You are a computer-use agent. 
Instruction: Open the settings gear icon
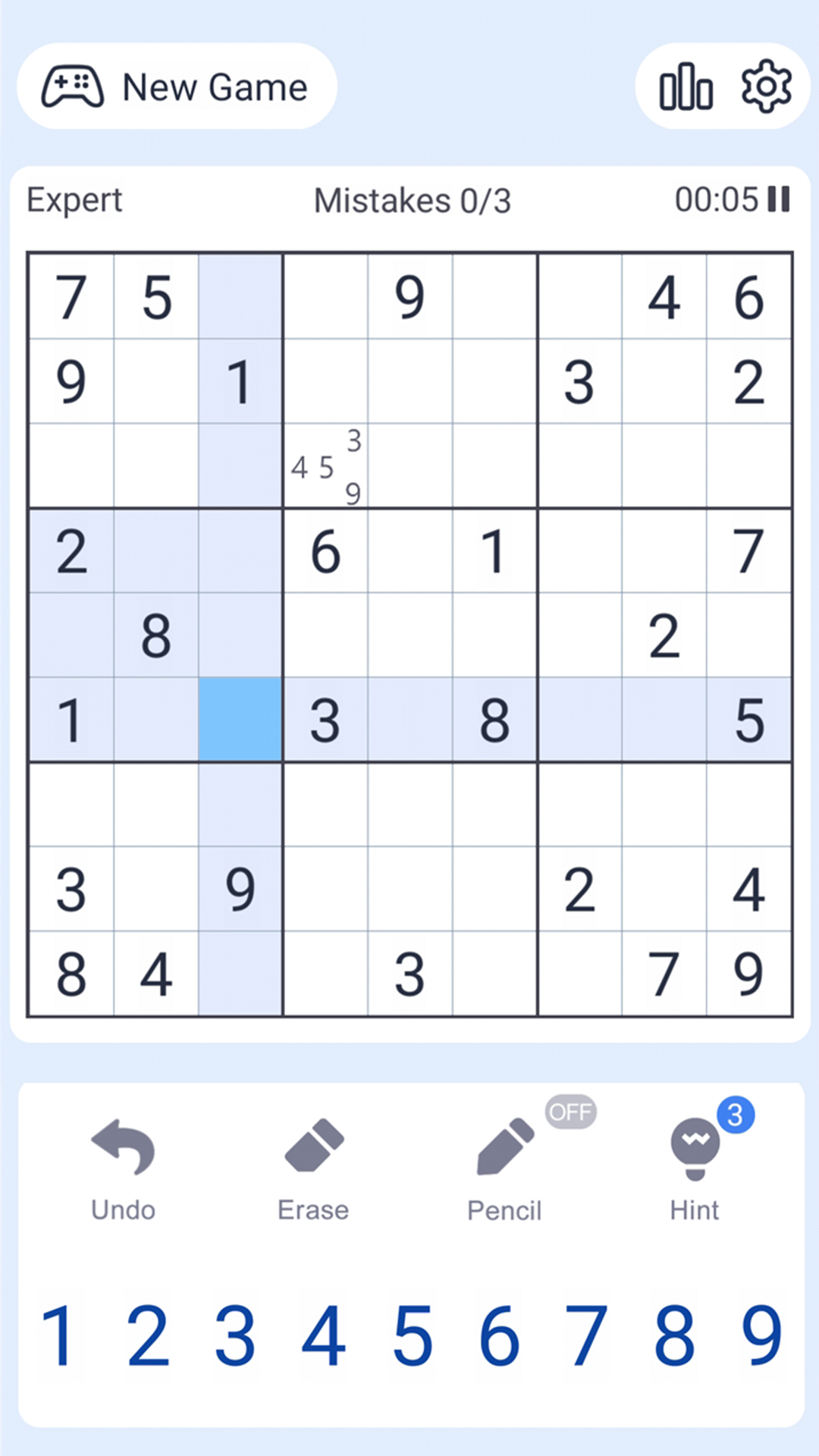tap(768, 87)
